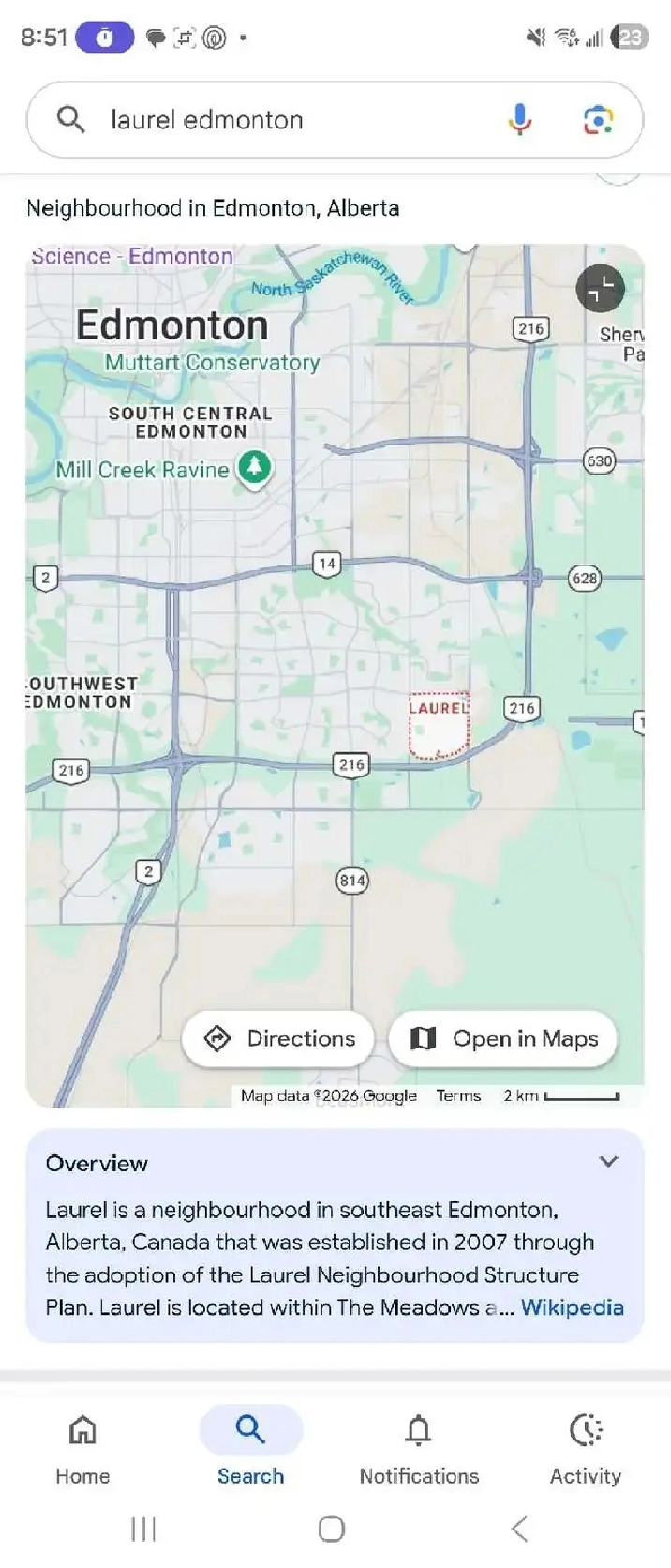
Task: Show recent apps from the navigation bar
Action: pyautogui.click(x=143, y=1530)
